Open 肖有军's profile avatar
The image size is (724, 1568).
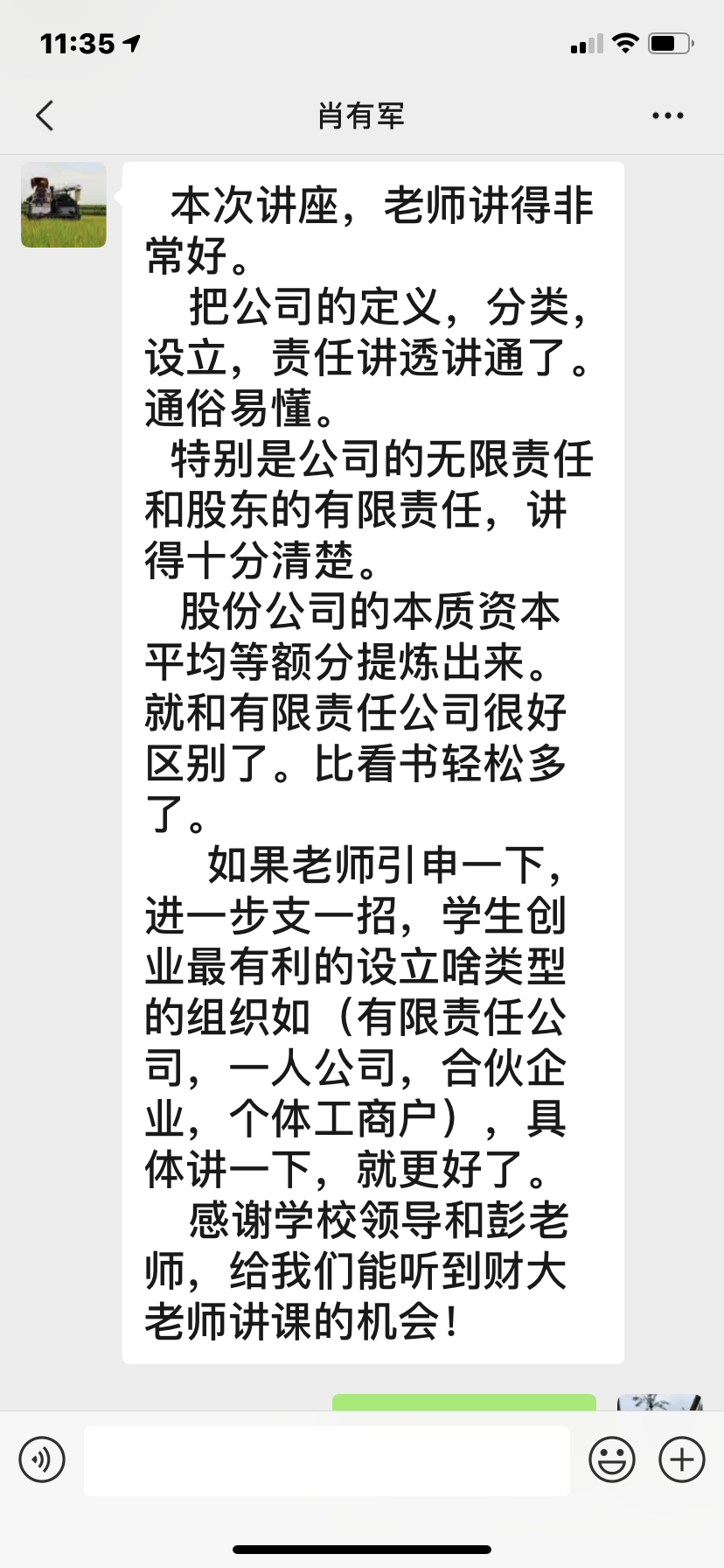point(64,205)
